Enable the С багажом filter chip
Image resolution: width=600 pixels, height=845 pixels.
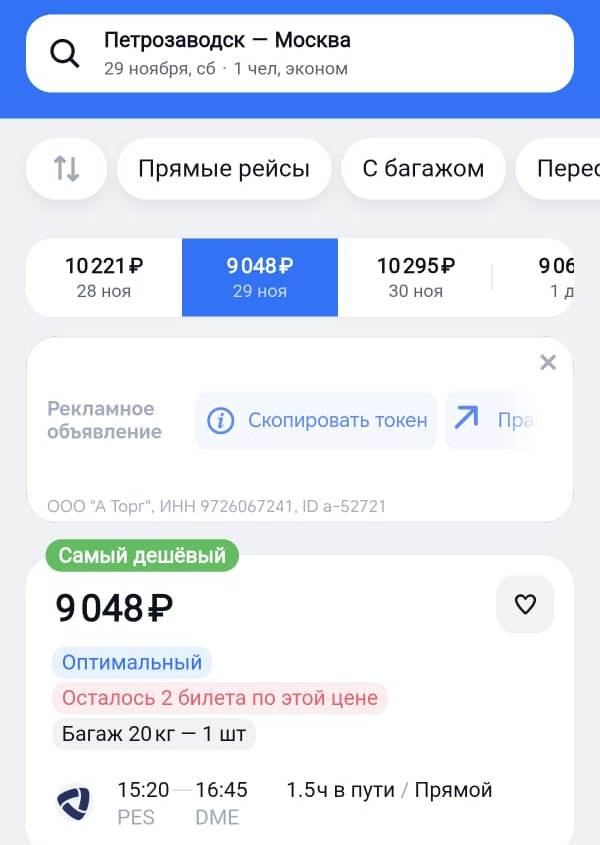pyautogui.click(x=423, y=169)
